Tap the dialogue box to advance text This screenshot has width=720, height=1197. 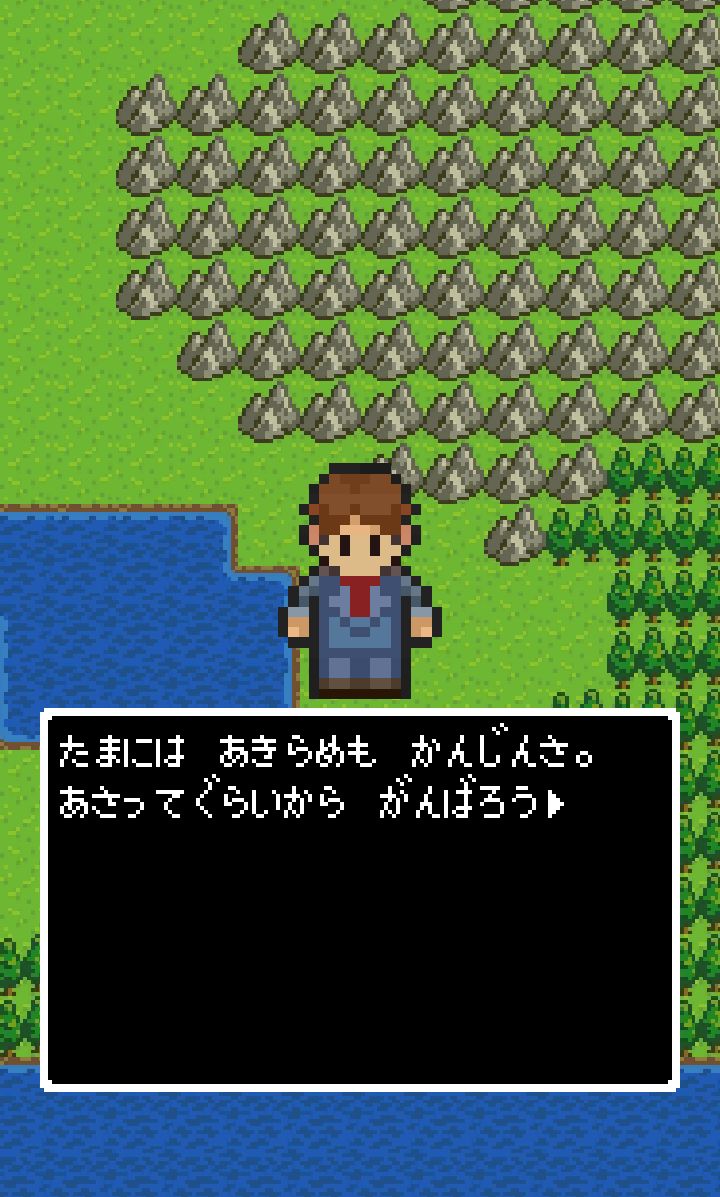pos(360,900)
